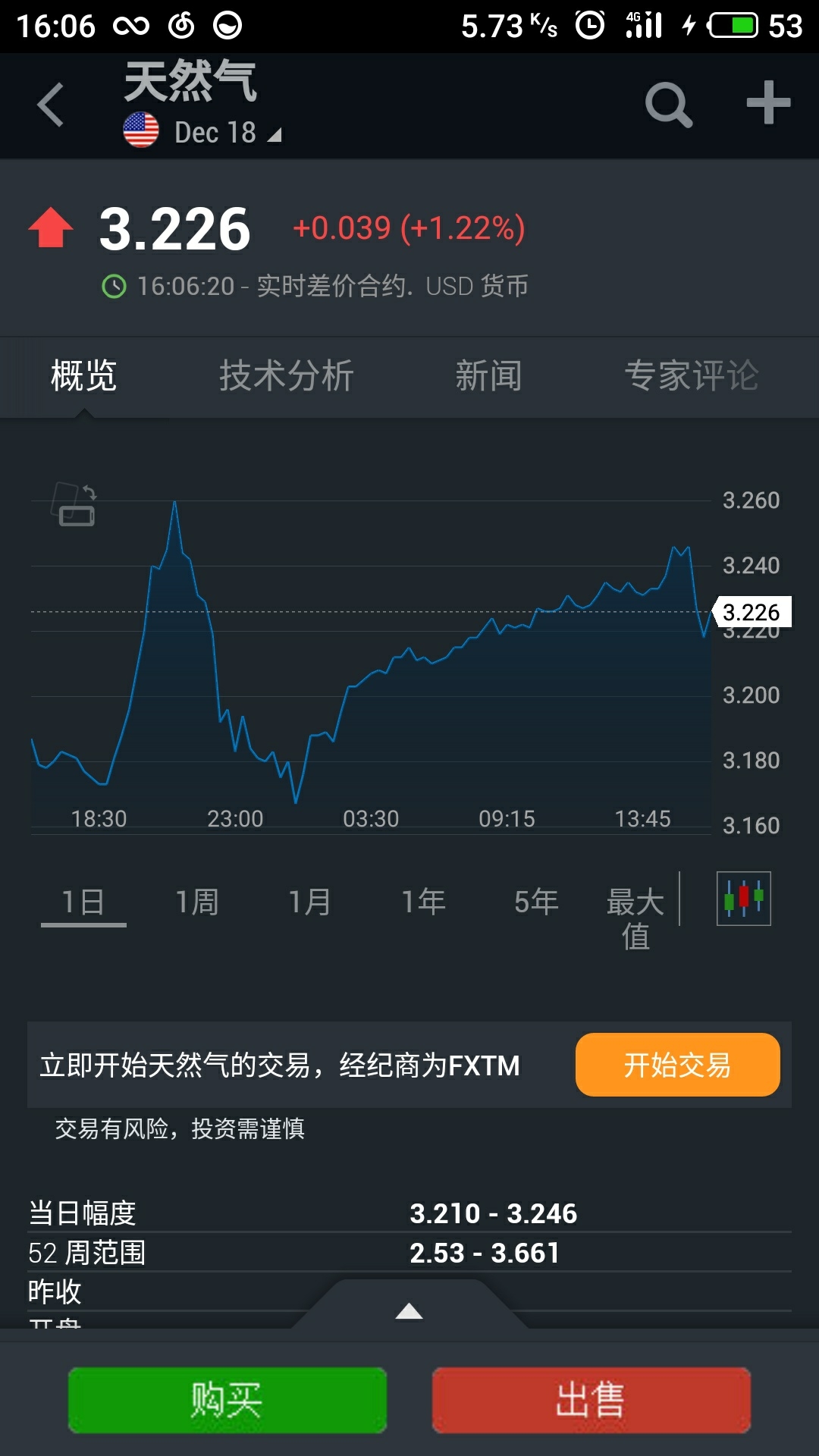Switch to the 技术分析 tab
The height and width of the screenshot is (1456, 819).
tap(287, 375)
